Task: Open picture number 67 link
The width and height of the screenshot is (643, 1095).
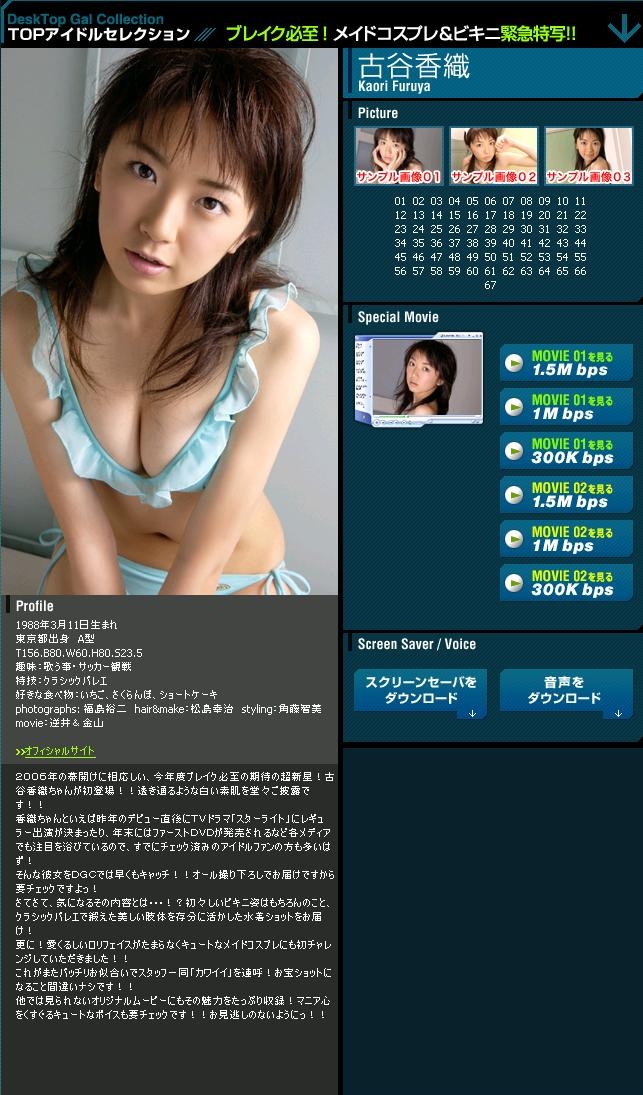Action: (x=490, y=285)
